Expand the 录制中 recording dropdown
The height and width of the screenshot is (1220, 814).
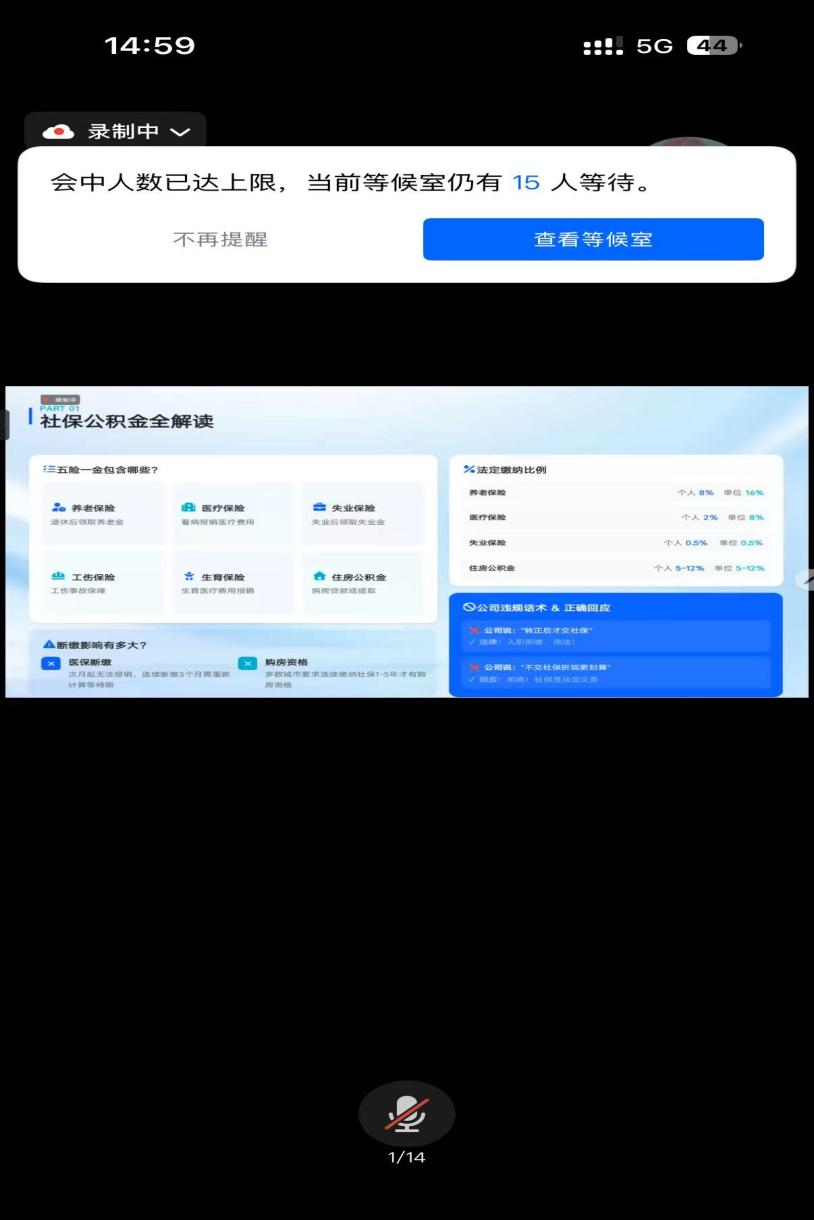click(x=116, y=132)
